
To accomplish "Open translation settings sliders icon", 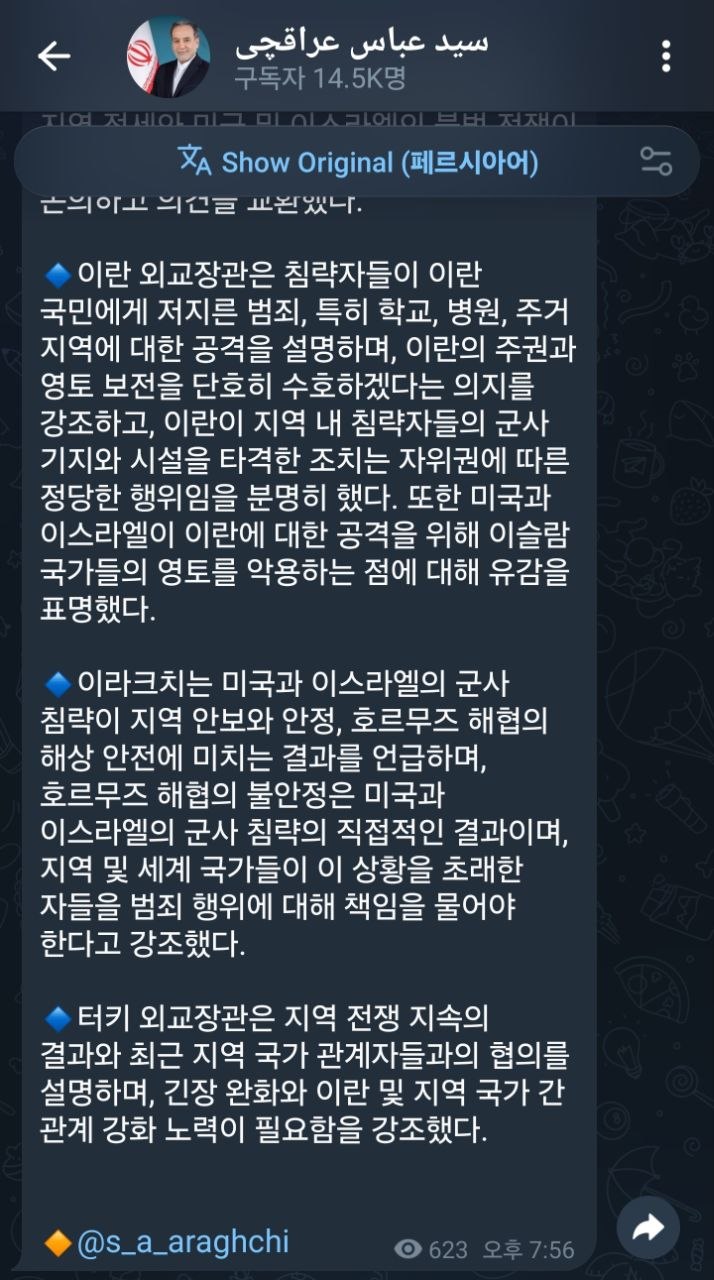I will click(x=656, y=162).
